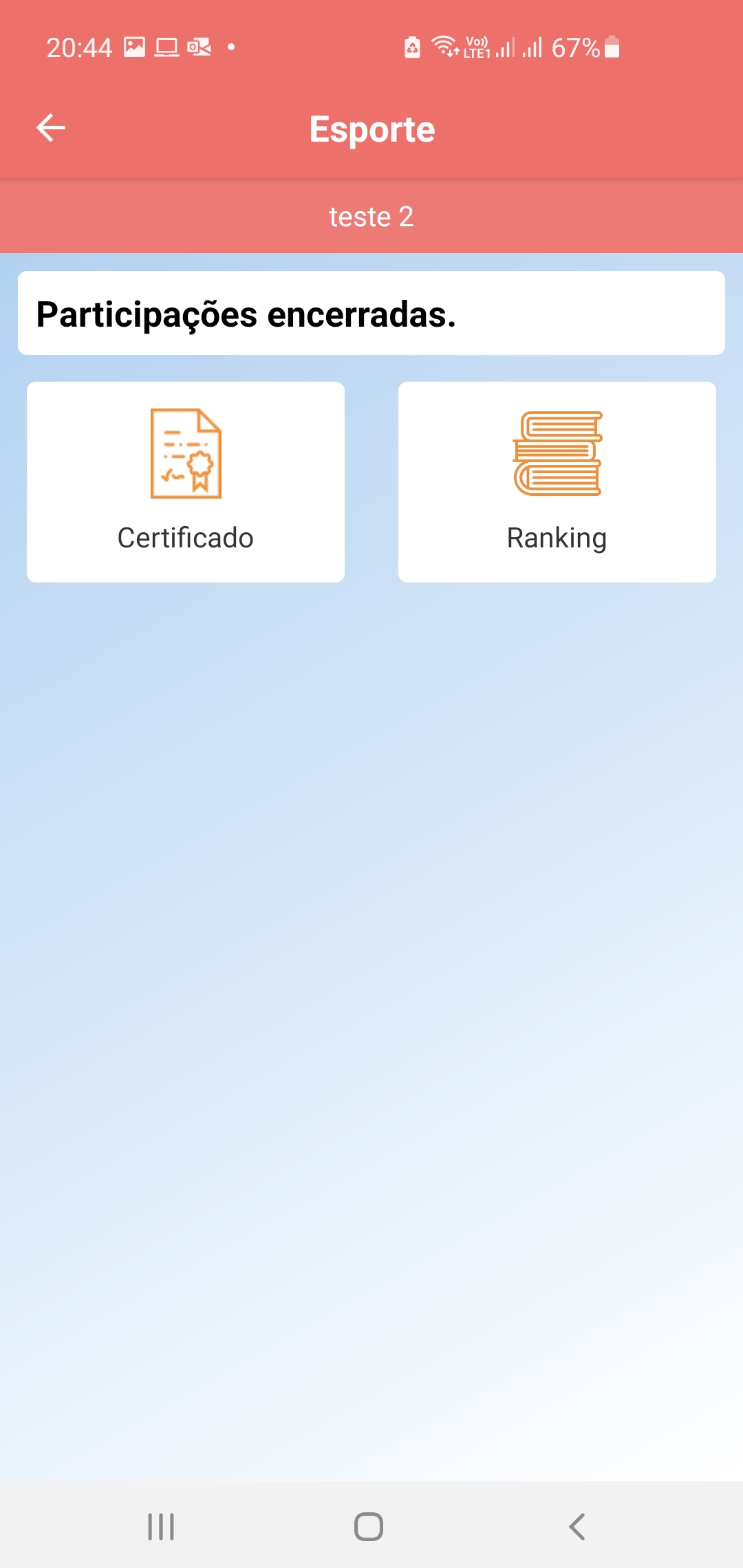The width and height of the screenshot is (743, 1568).
Task: Open recent apps from the navigation bar
Action: tap(161, 1527)
